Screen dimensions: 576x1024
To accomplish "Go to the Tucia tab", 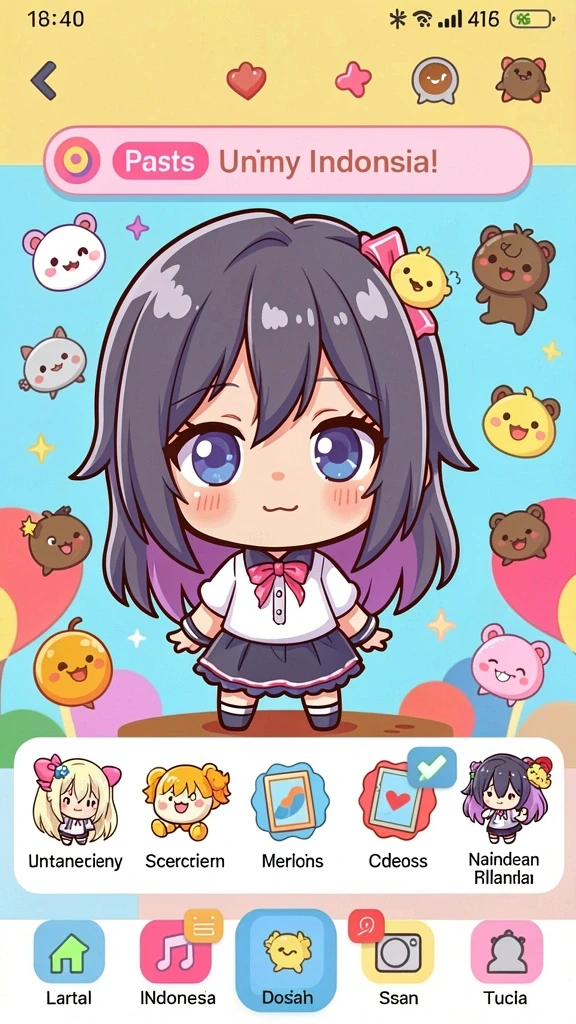I will click(507, 965).
